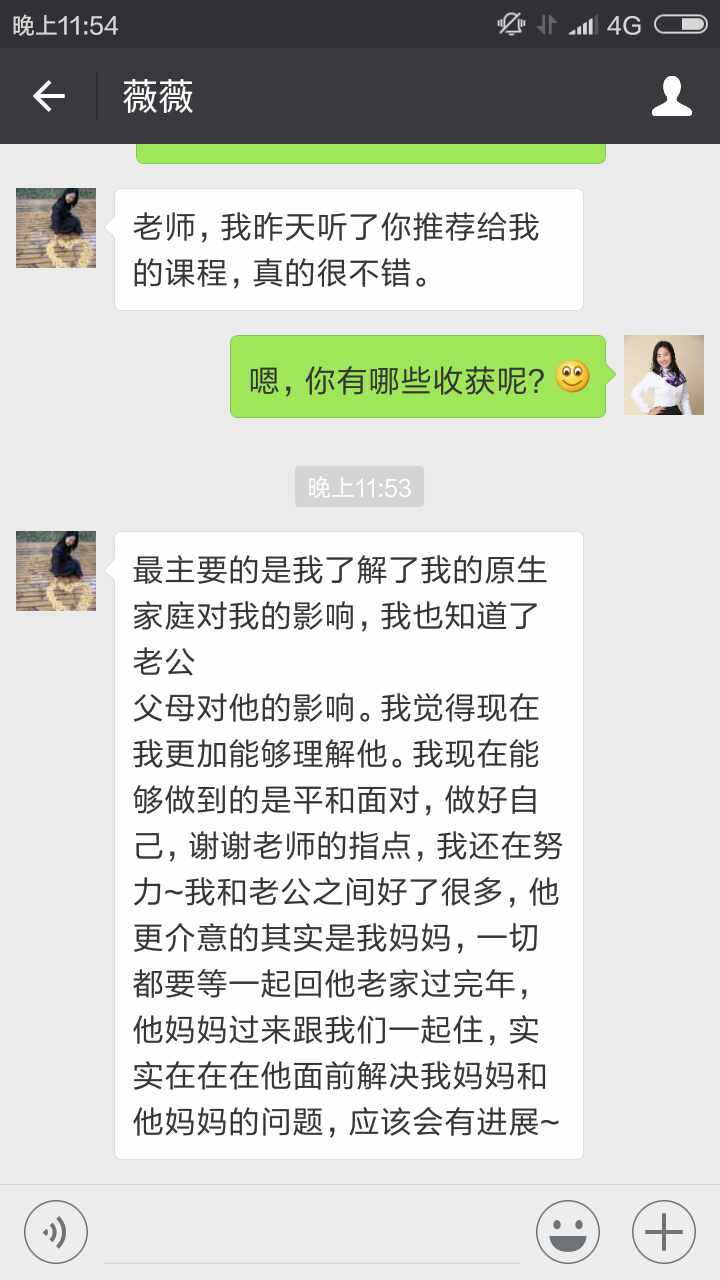Switch to voice message input
Screen dimensions: 720x1280
pyautogui.click(x=56, y=1232)
